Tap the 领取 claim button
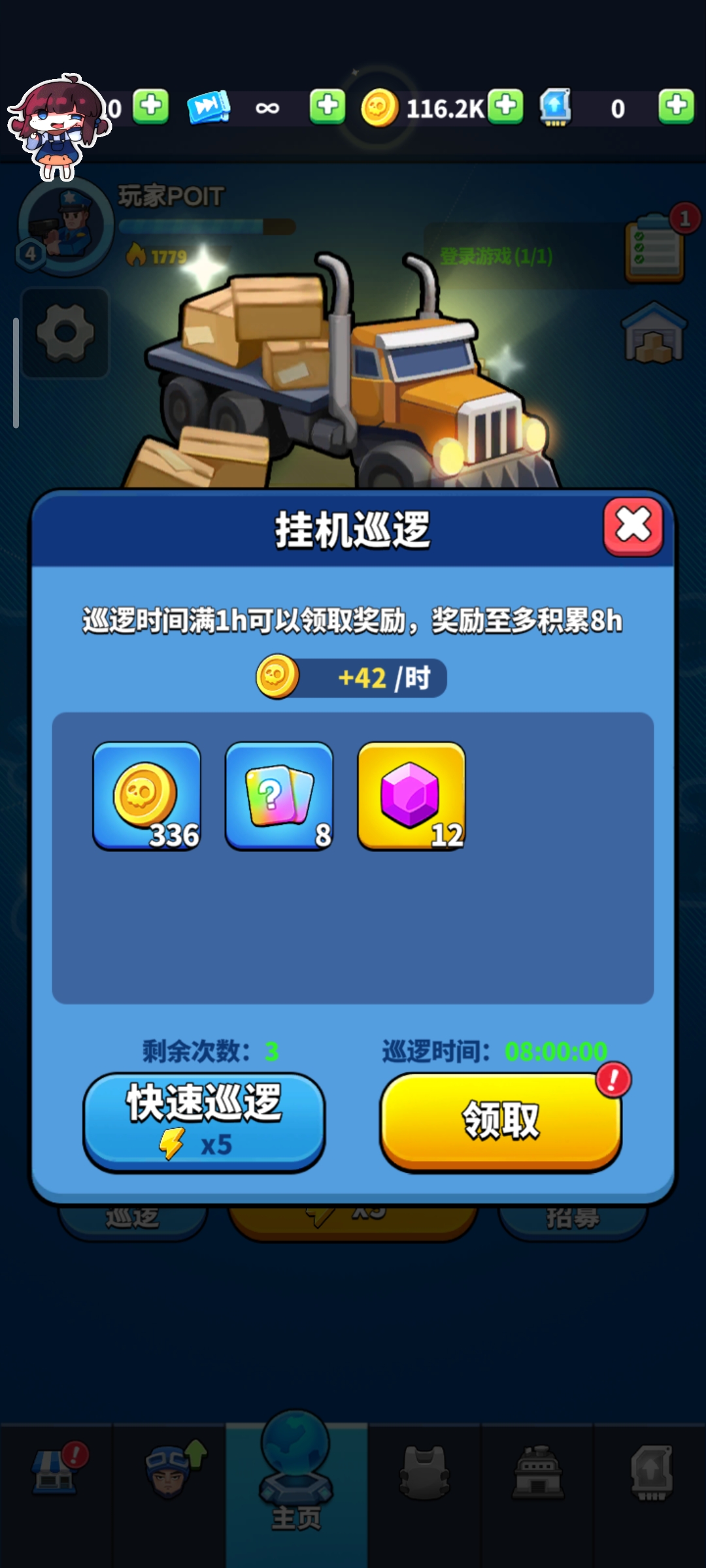706x1568 pixels. click(501, 1120)
